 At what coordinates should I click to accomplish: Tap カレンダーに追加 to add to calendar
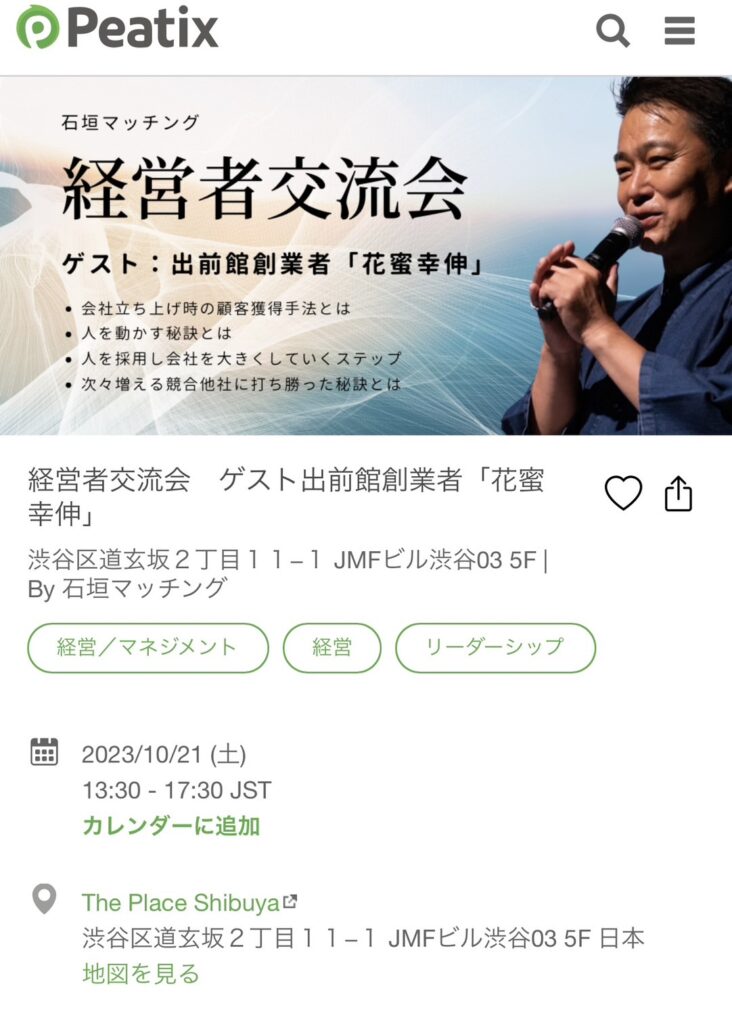171,826
